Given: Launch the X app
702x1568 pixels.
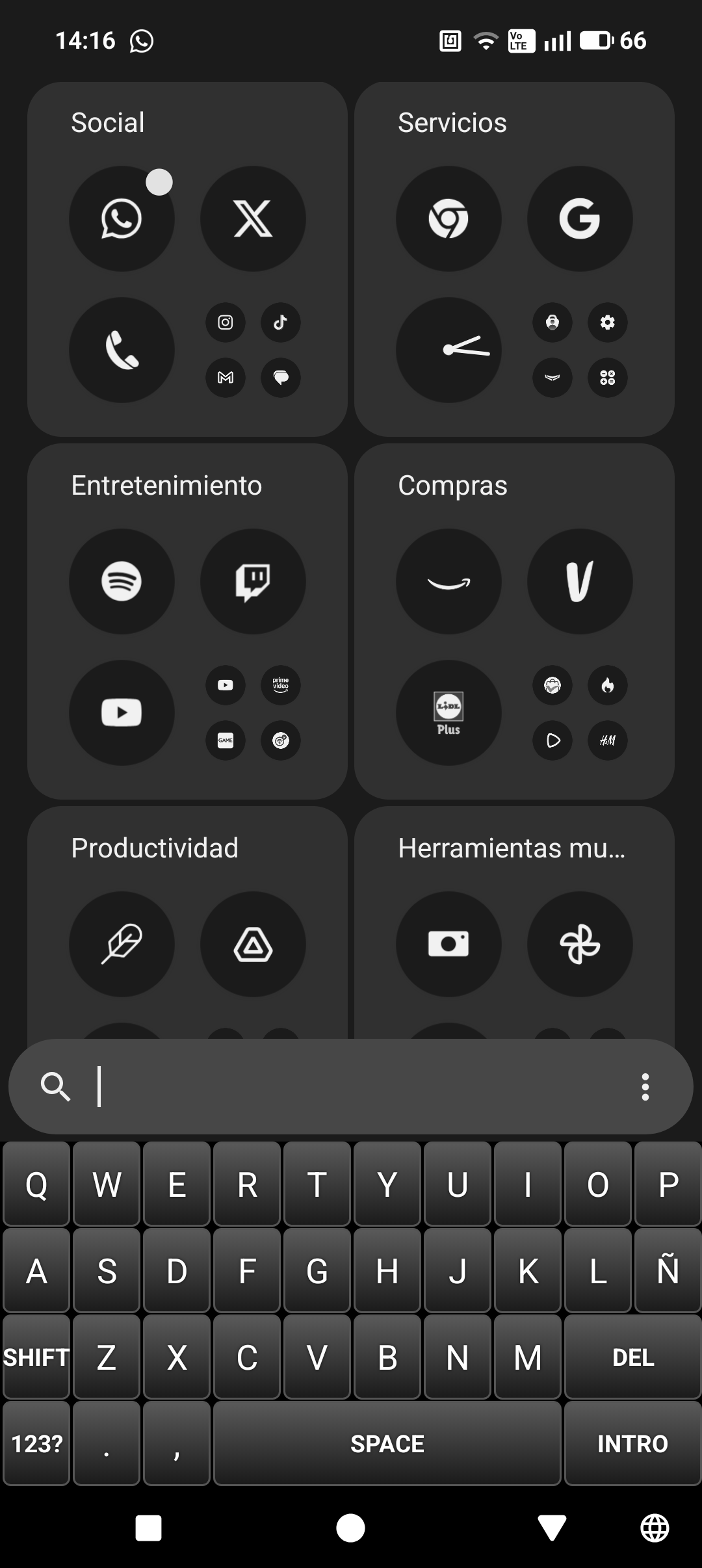Looking at the screenshot, I should click(x=253, y=219).
